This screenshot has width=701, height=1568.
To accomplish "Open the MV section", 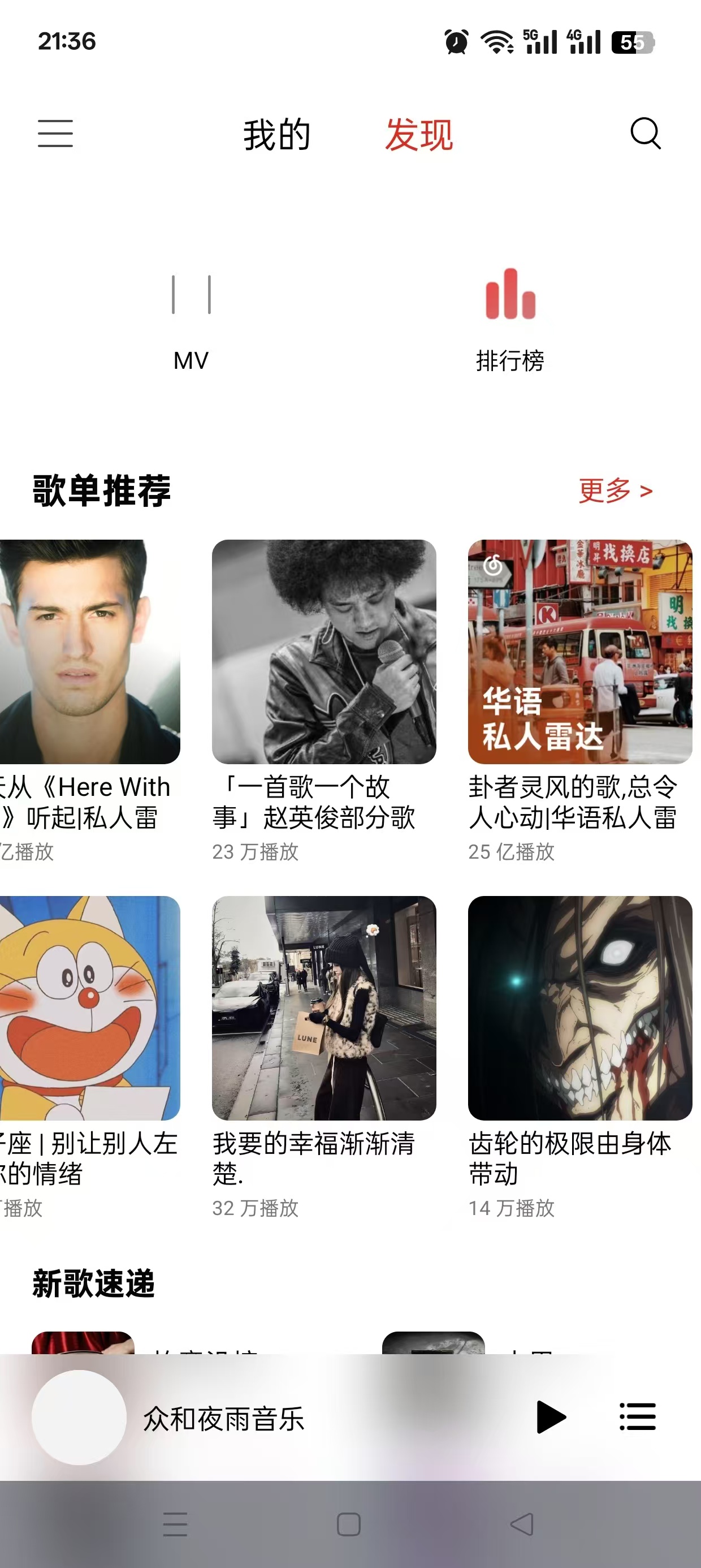I will 191,320.
